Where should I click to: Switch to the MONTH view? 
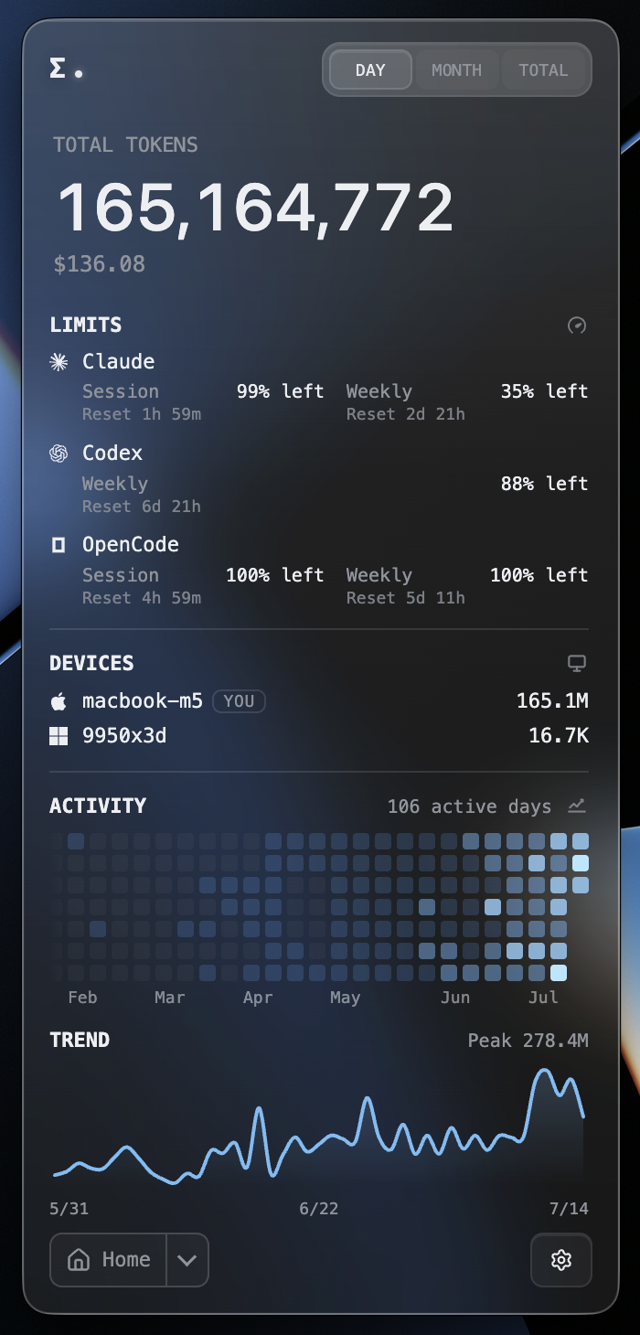pyautogui.click(x=456, y=70)
